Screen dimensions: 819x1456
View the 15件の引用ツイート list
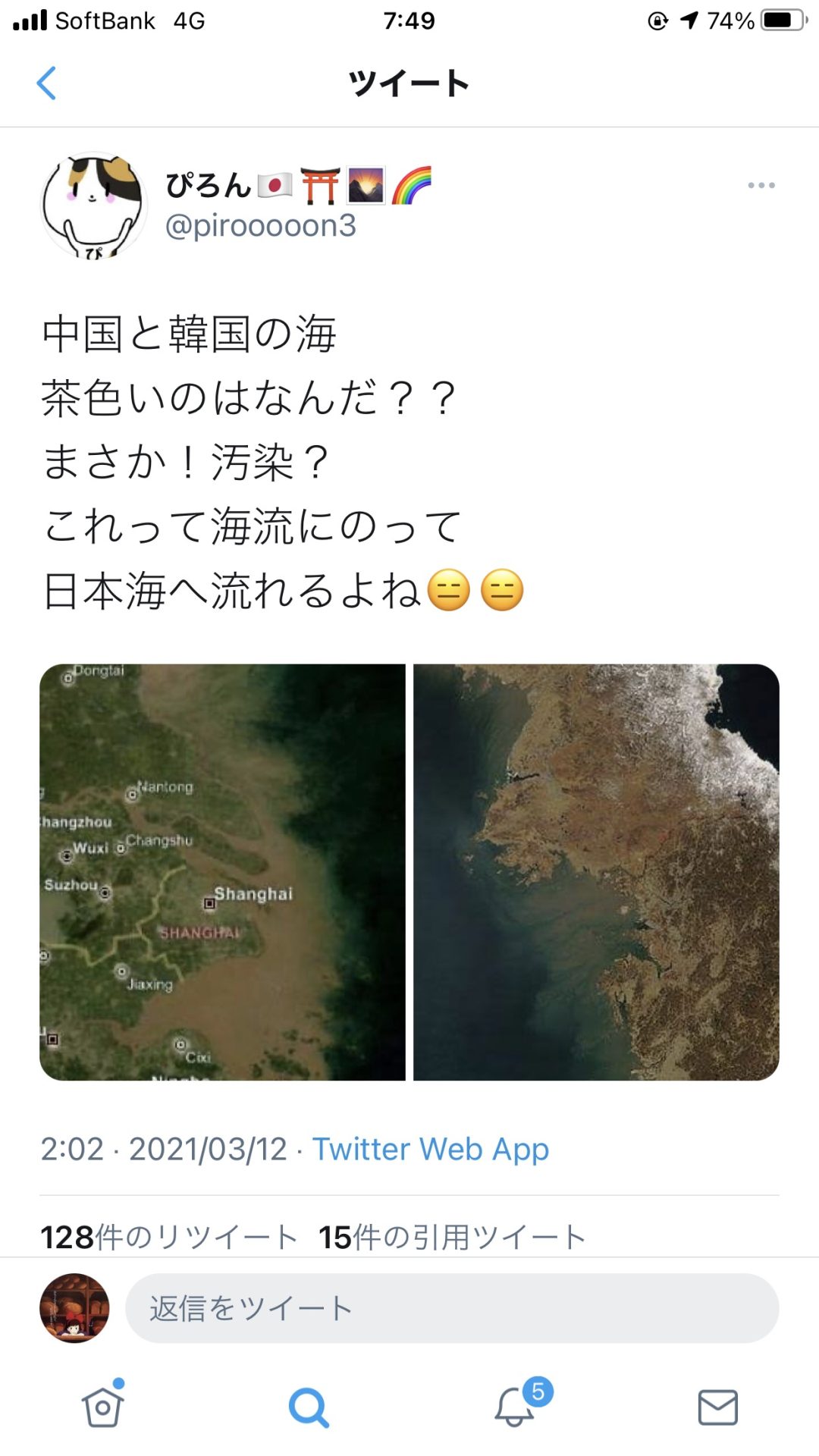452,1237
